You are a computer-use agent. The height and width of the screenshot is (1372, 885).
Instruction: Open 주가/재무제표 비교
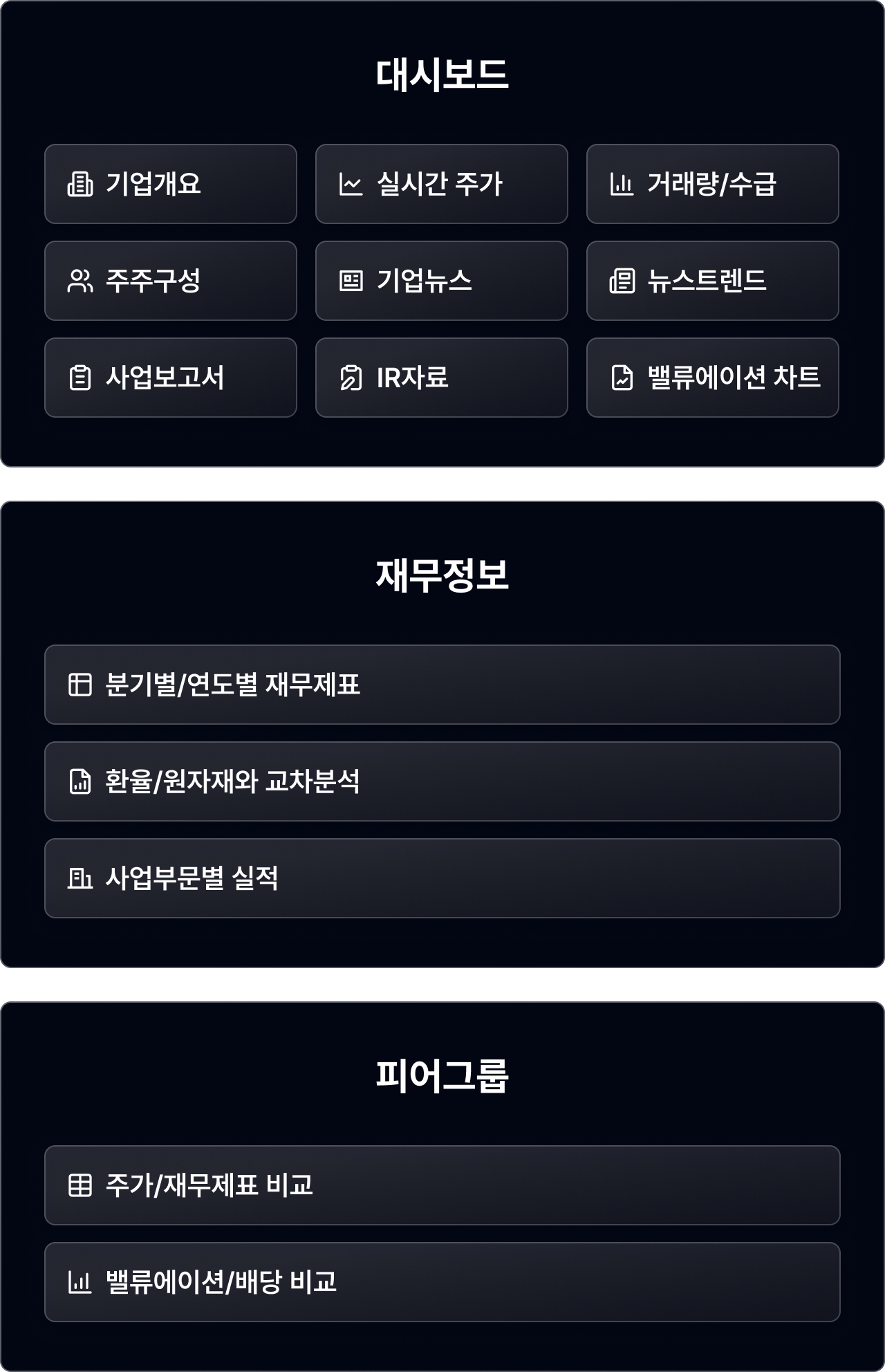pos(442,1185)
